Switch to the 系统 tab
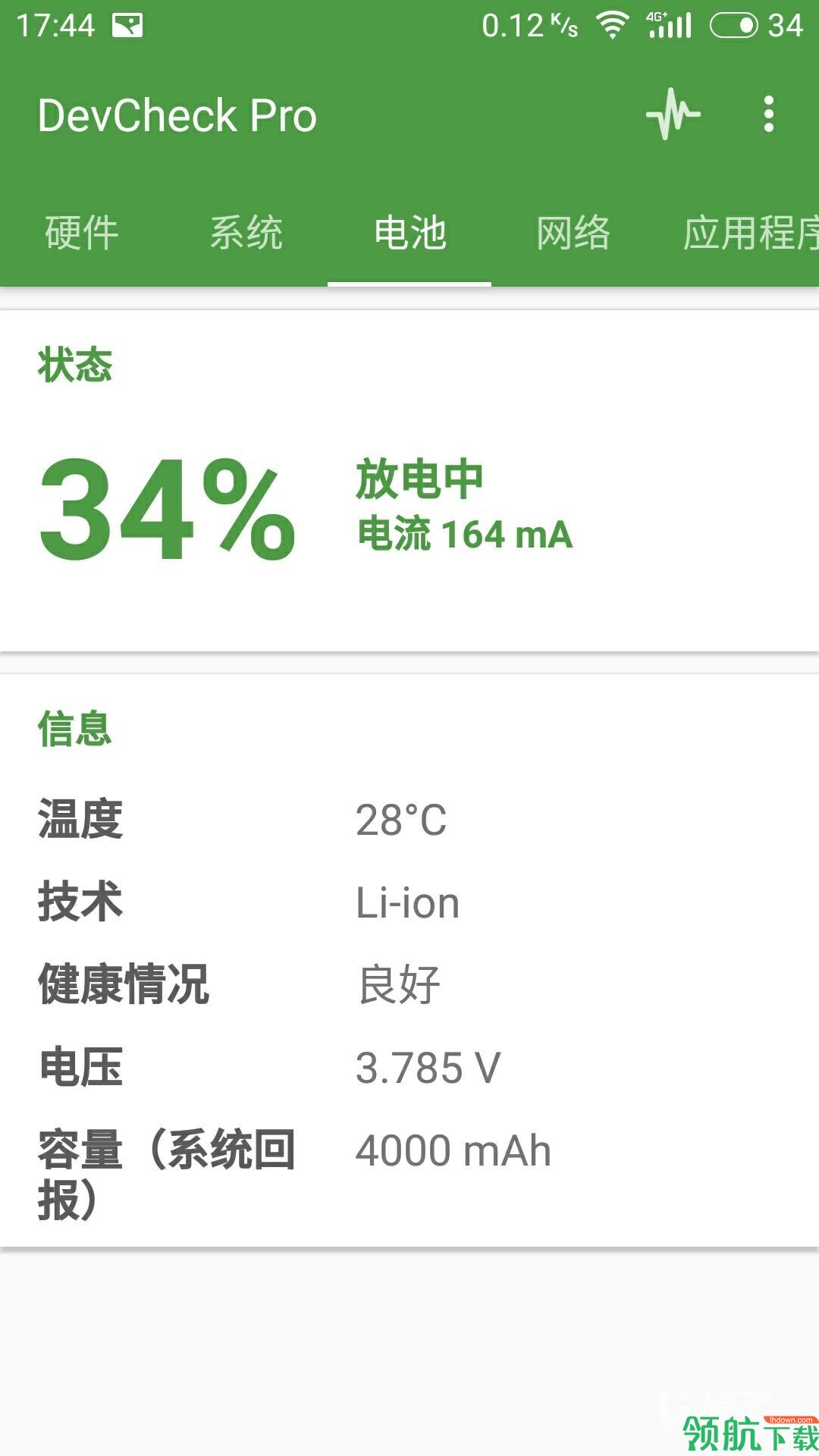The image size is (819, 1456). [x=246, y=233]
